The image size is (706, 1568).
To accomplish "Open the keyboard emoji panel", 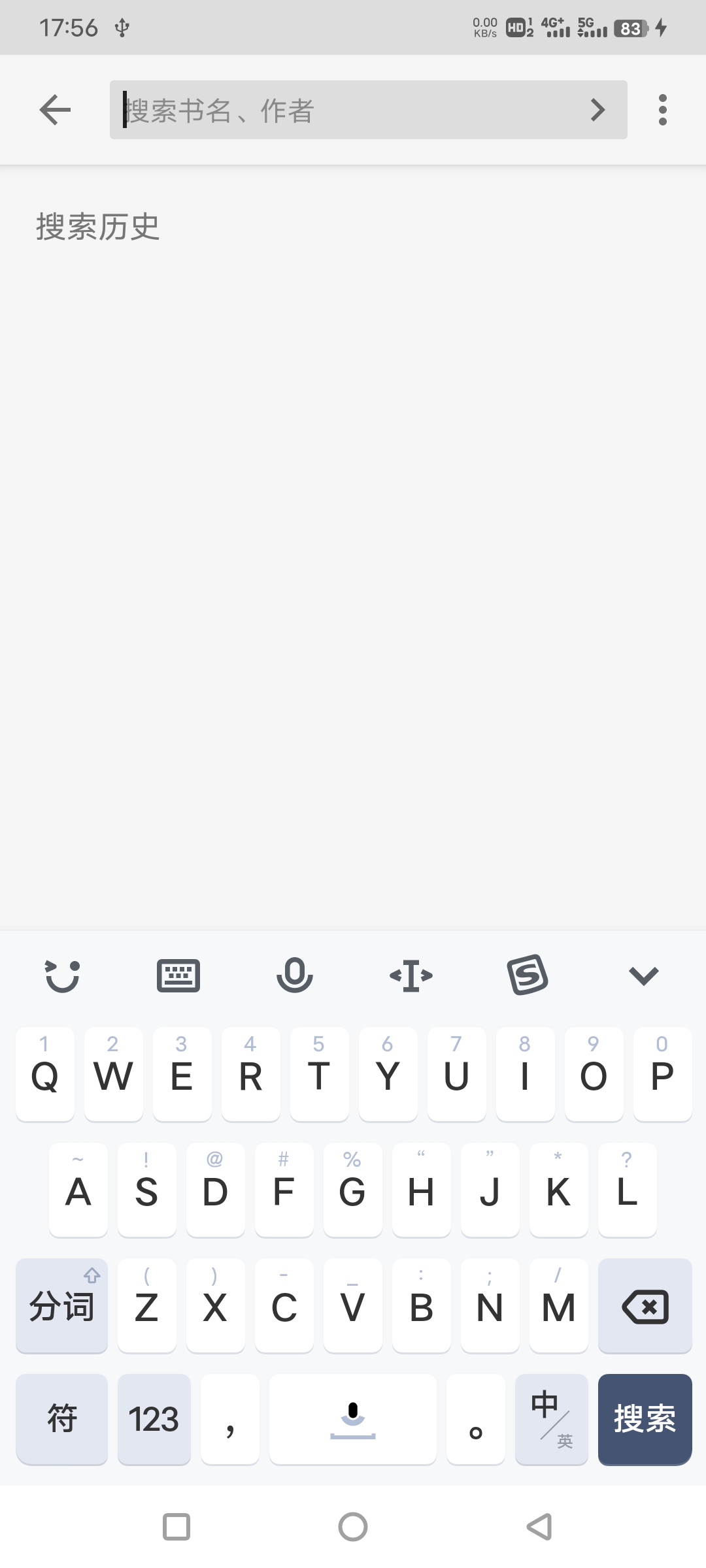I will 62,975.
